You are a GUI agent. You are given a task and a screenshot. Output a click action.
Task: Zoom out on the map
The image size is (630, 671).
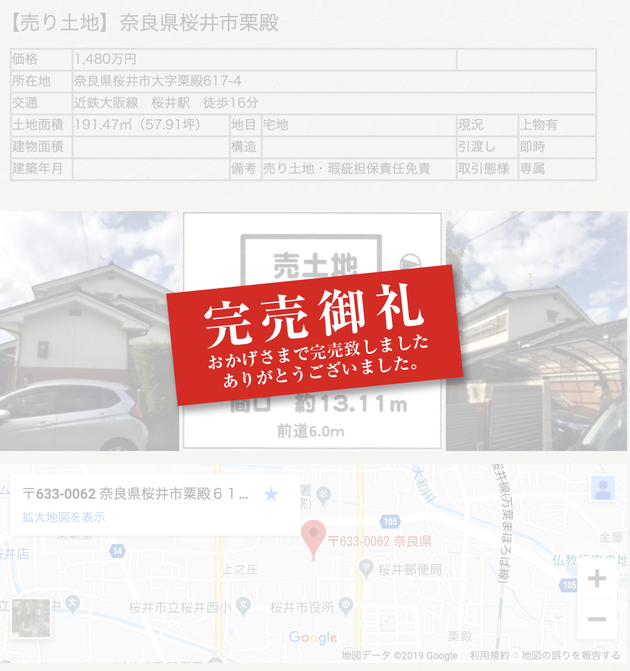[x=597, y=619]
